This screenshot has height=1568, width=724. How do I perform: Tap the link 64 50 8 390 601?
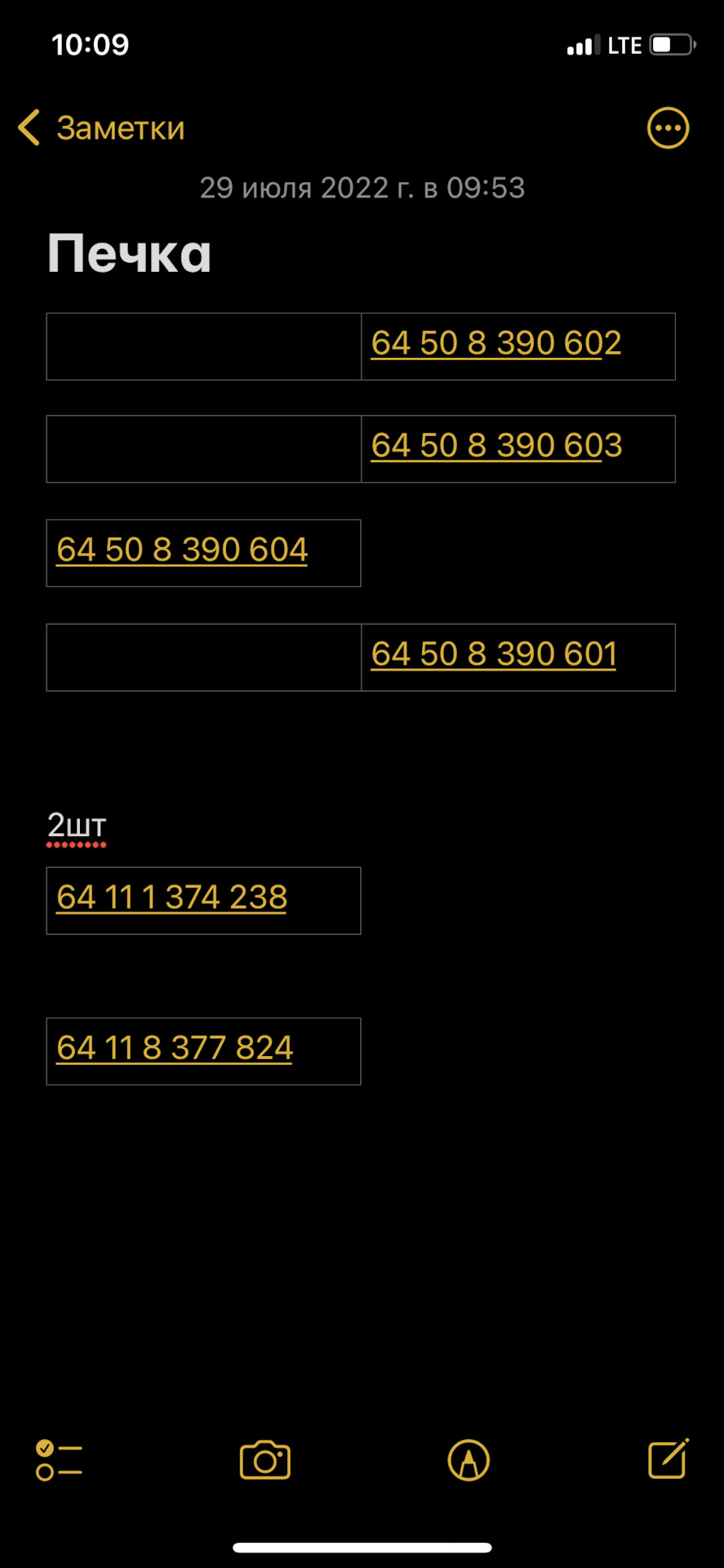click(493, 654)
